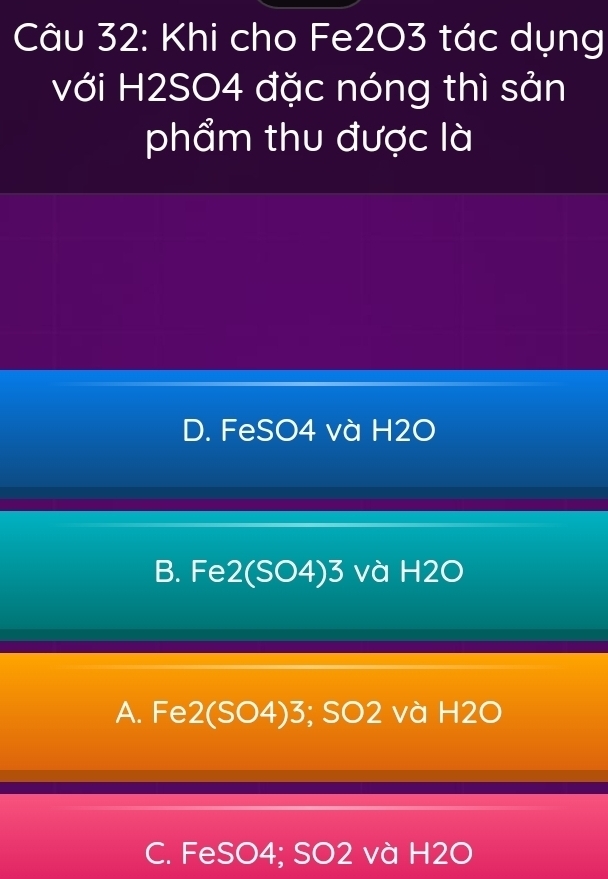The width and height of the screenshot is (608, 879).
Task: Pick answer A. Fe2(SO4)3; SO2 và H2O
Action: pyautogui.click(x=304, y=712)
